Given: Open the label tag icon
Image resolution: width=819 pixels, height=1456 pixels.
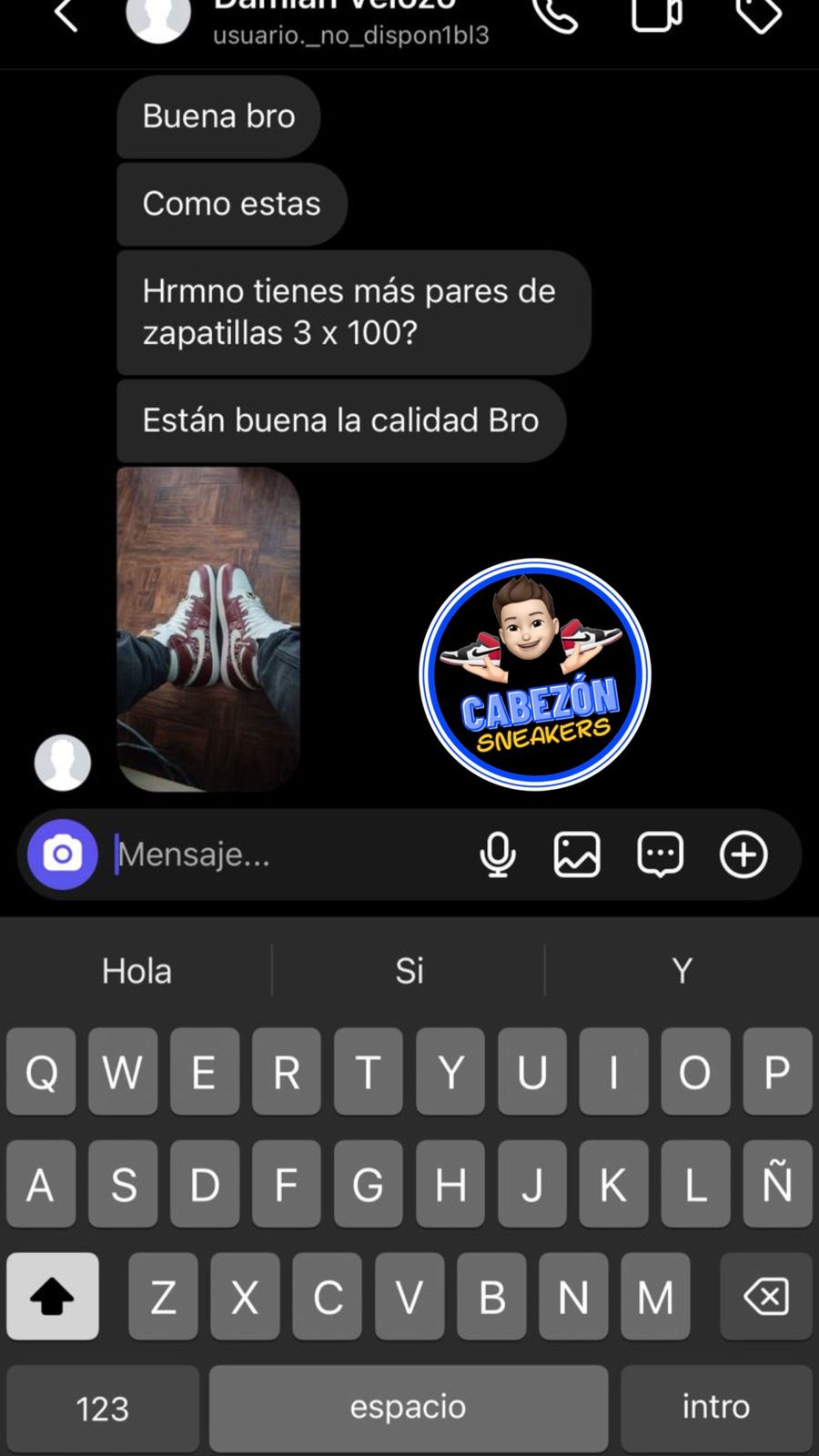Looking at the screenshot, I should click(758, 14).
